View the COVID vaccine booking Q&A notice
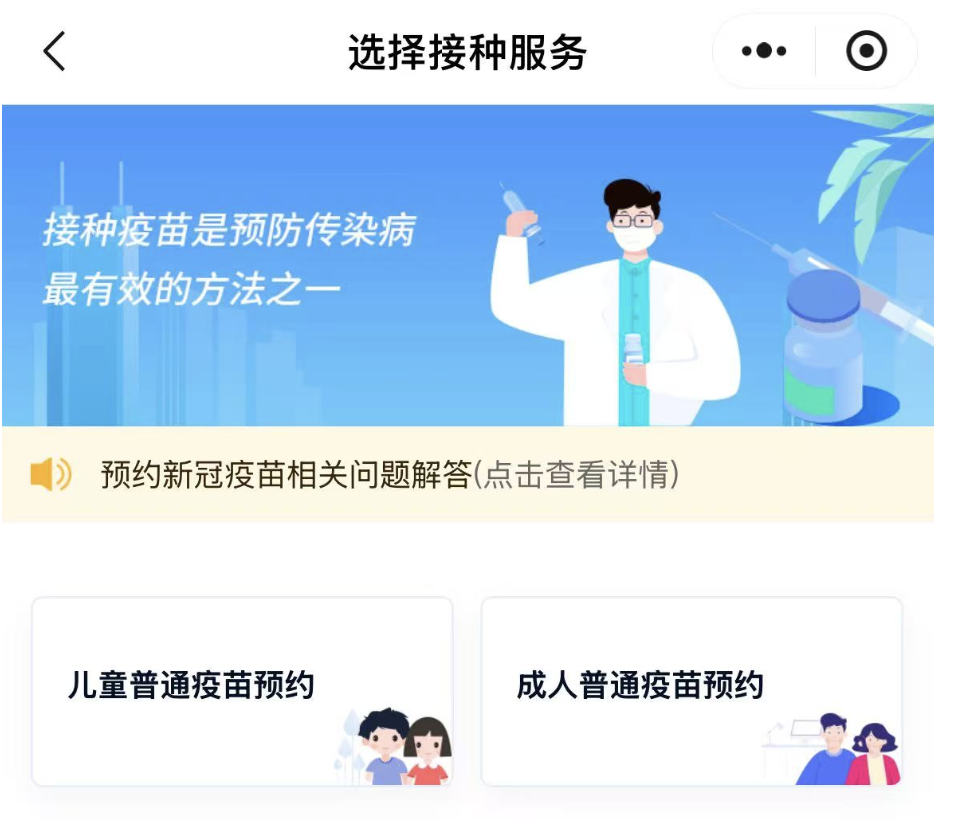Image resolution: width=962 pixels, height=820 pixels. (x=390, y=475)
